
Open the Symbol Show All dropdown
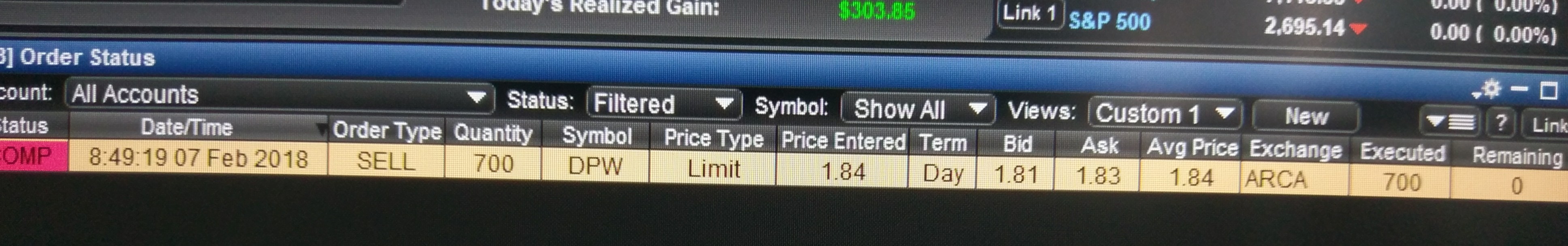point(917,109)
